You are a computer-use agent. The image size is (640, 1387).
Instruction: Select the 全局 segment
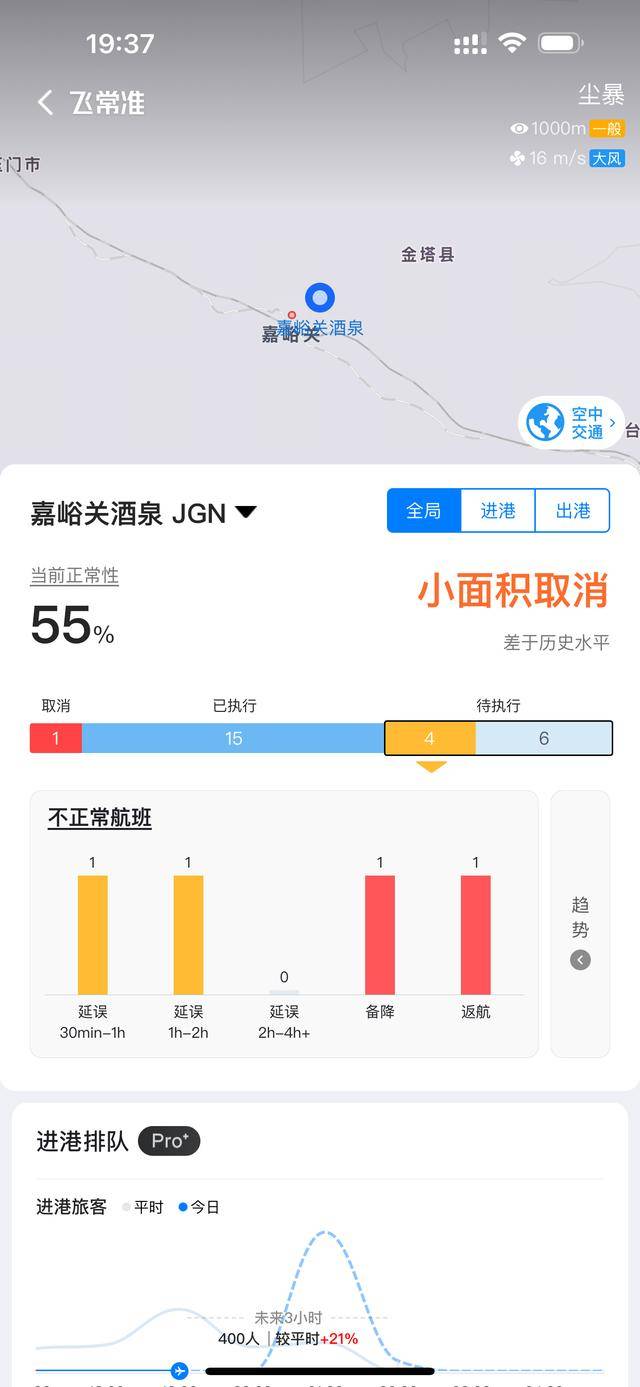pyautogui.click(x=424, y=511)
